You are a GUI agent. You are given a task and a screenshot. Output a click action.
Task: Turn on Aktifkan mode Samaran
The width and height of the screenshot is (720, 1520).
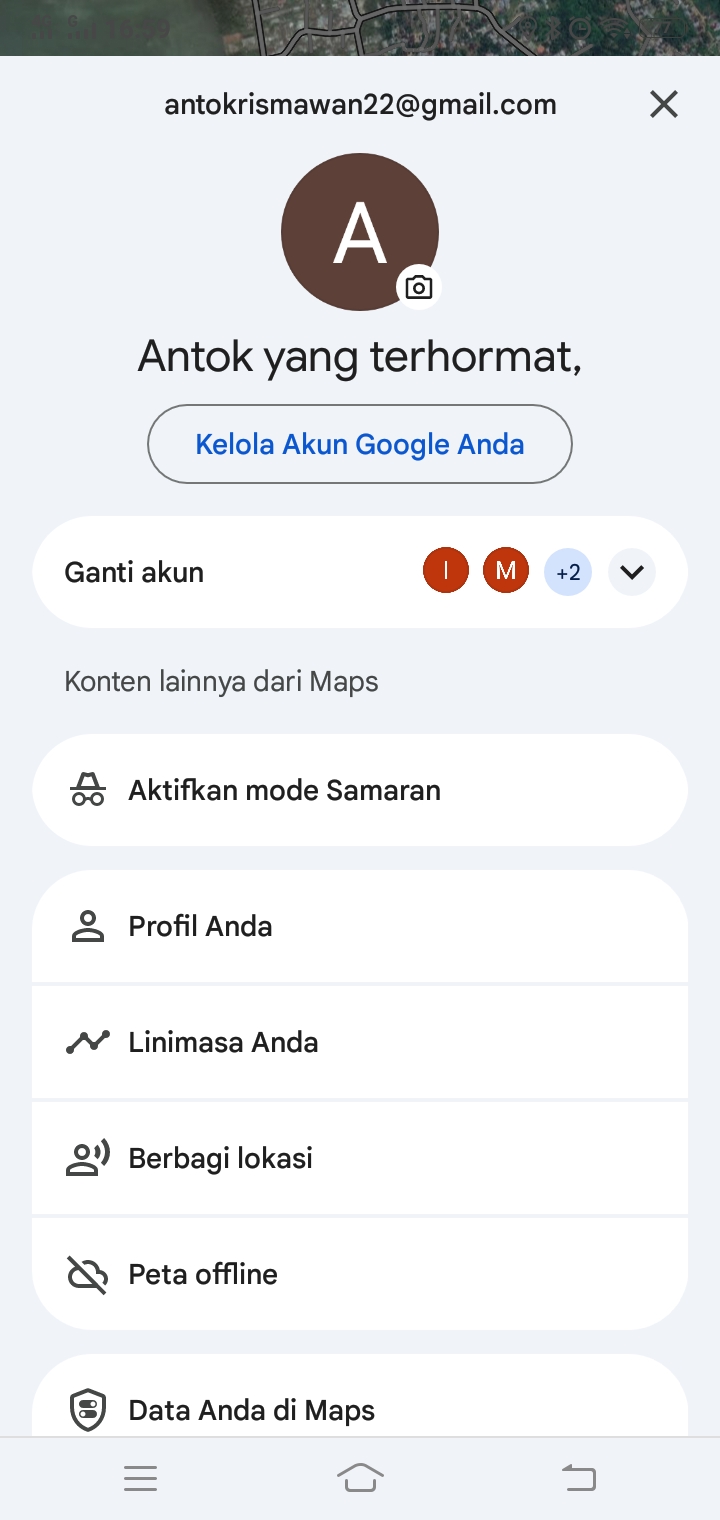[x=360, y=790]
